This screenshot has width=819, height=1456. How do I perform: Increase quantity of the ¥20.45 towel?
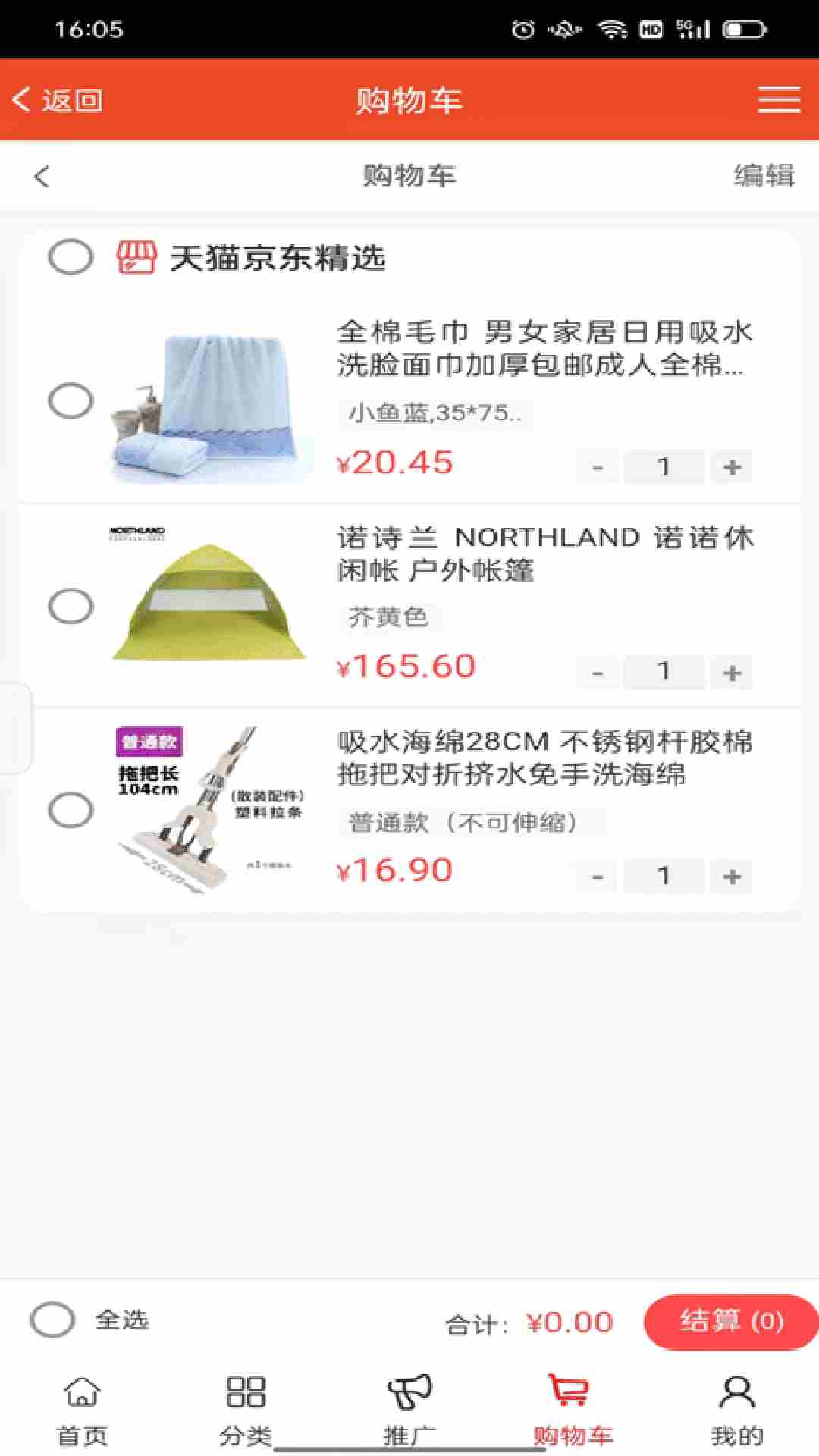(732, 467)
